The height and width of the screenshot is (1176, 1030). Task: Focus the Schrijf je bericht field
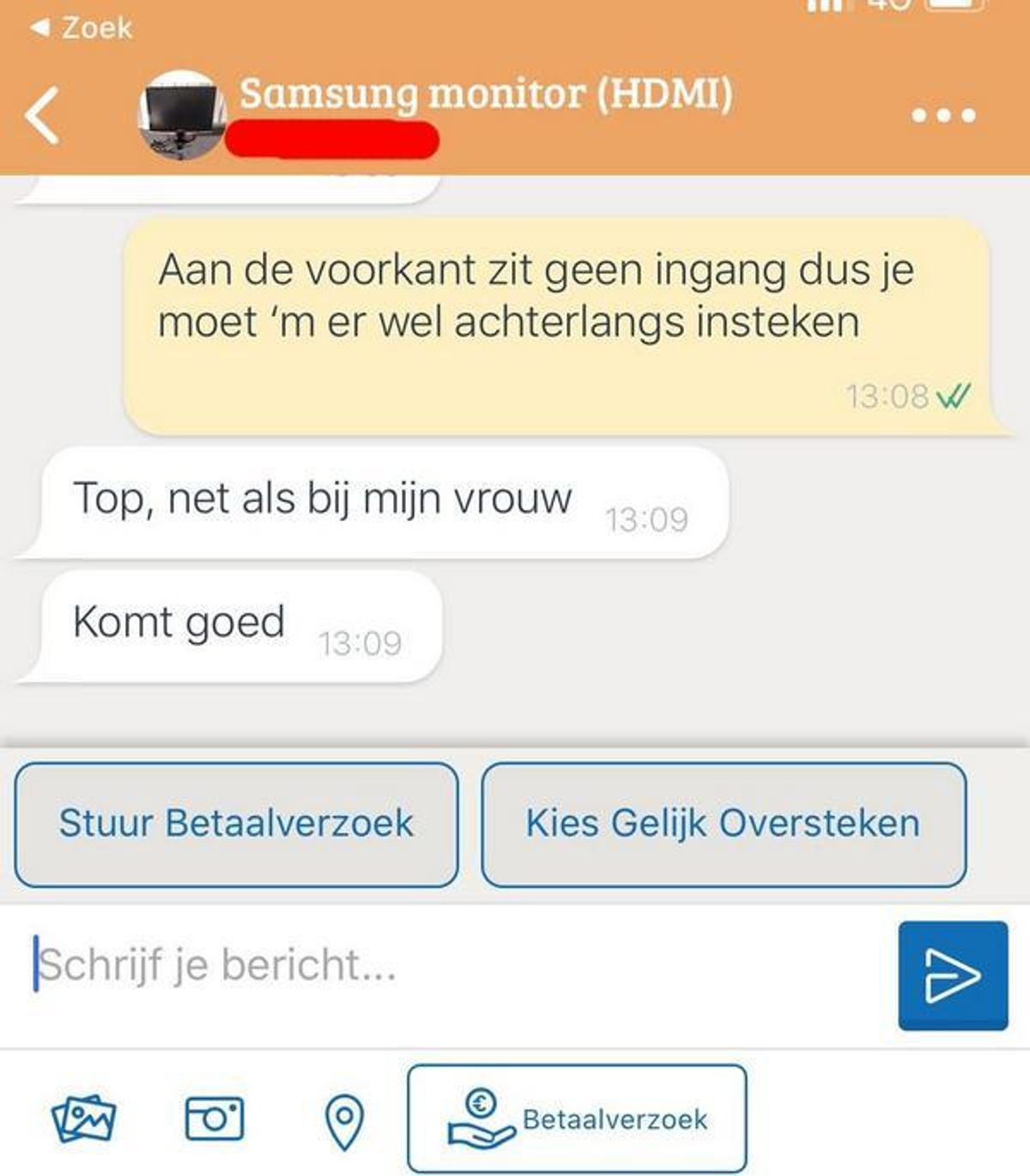tap(446, 966)
